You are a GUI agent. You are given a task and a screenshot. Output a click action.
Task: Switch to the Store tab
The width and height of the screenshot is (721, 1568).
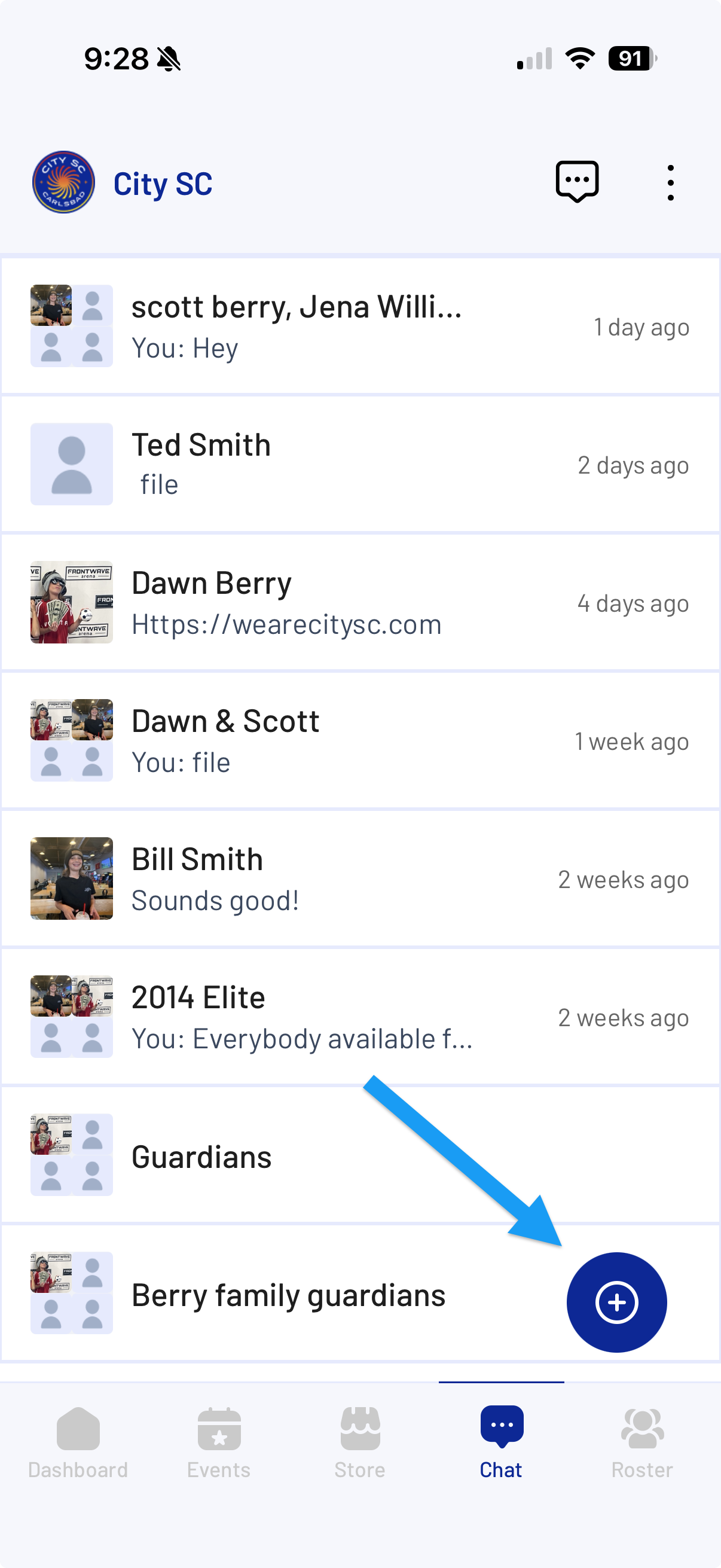[x=359, y=1443]
